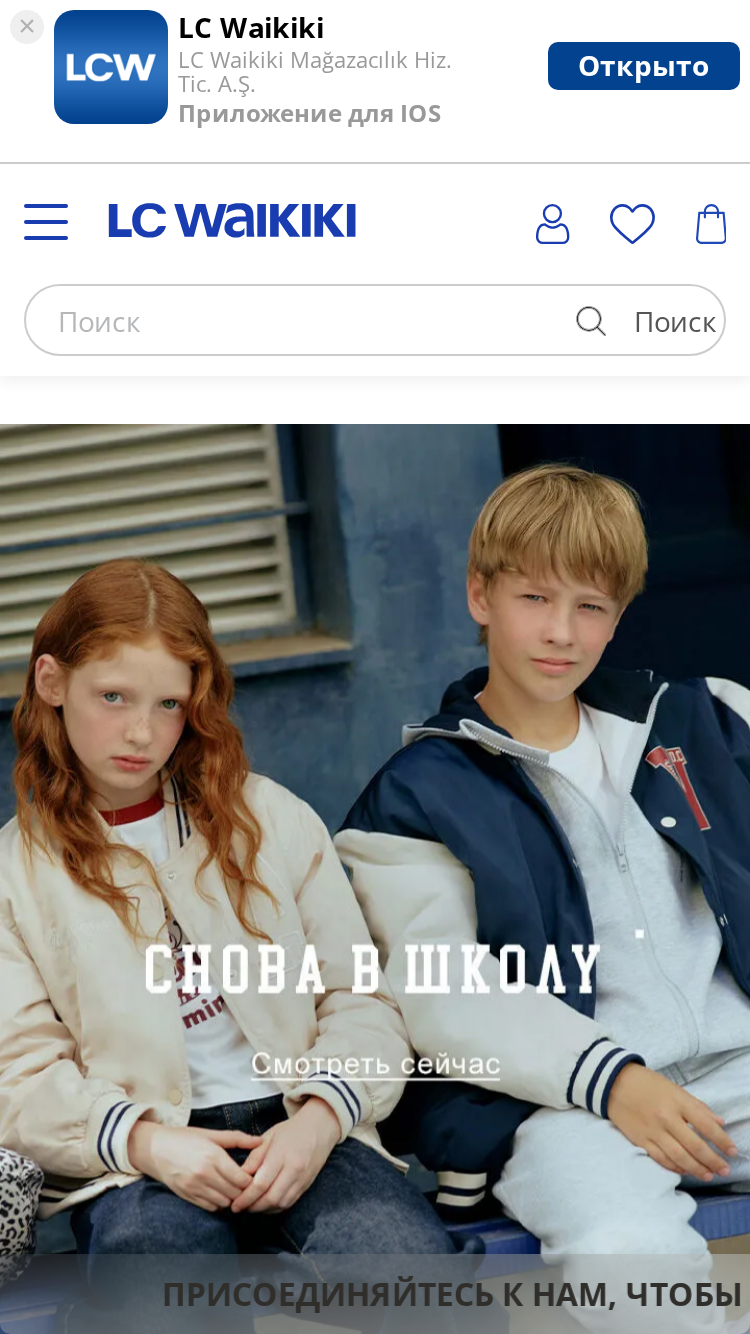Open the shopping bag

click(x=711, y=224)
